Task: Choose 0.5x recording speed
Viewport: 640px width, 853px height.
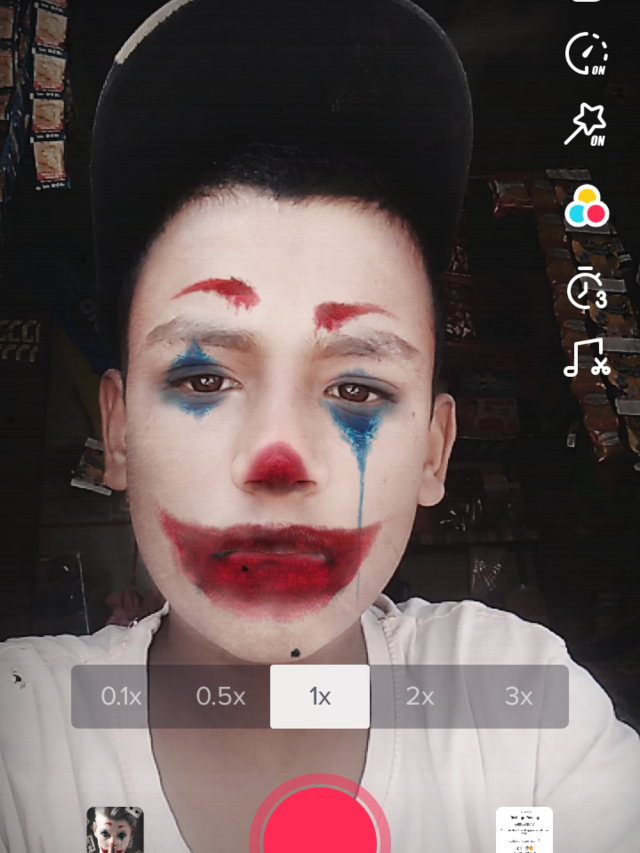Action: point(220,697)
